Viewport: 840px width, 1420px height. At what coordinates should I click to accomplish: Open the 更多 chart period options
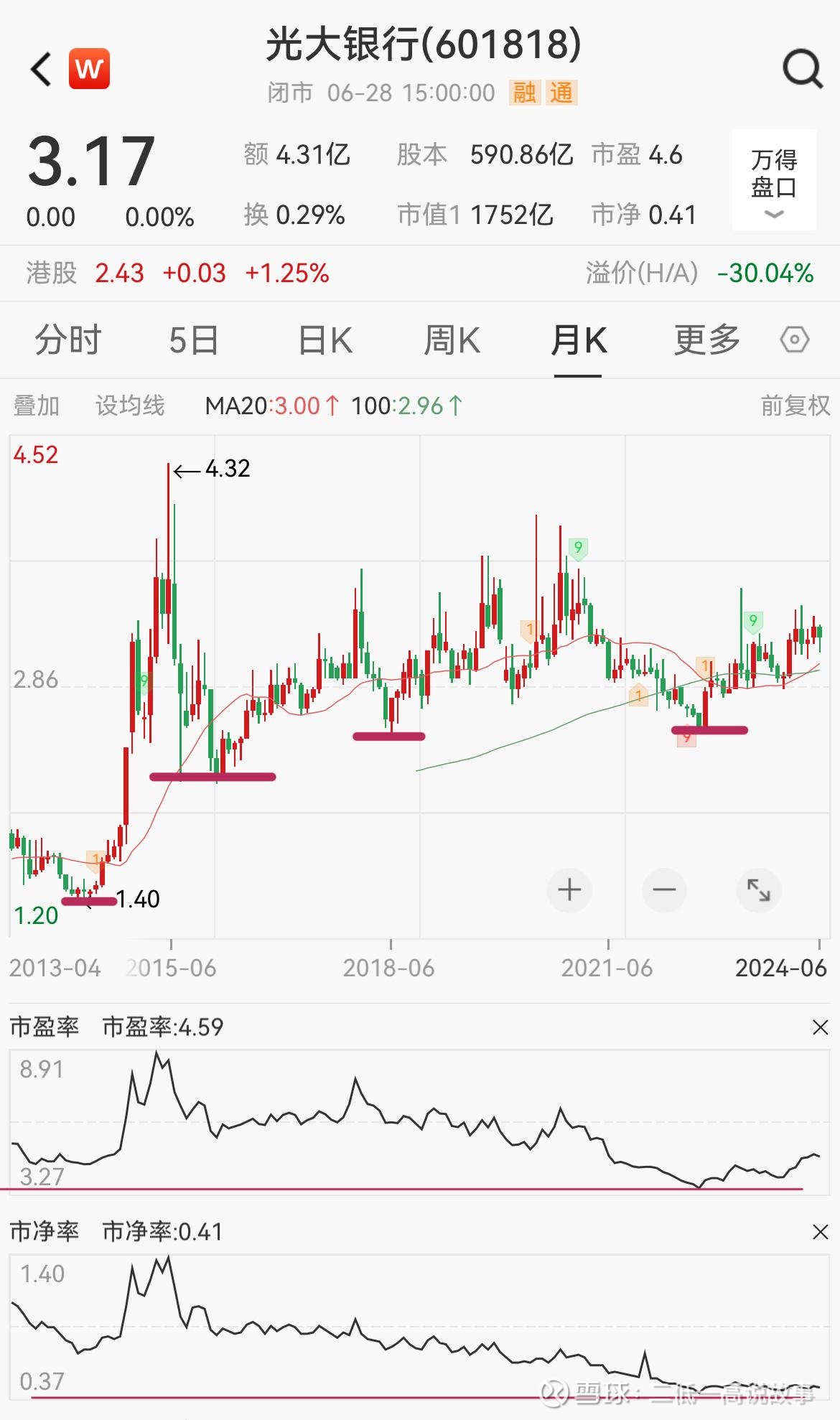tap(706, 340)
